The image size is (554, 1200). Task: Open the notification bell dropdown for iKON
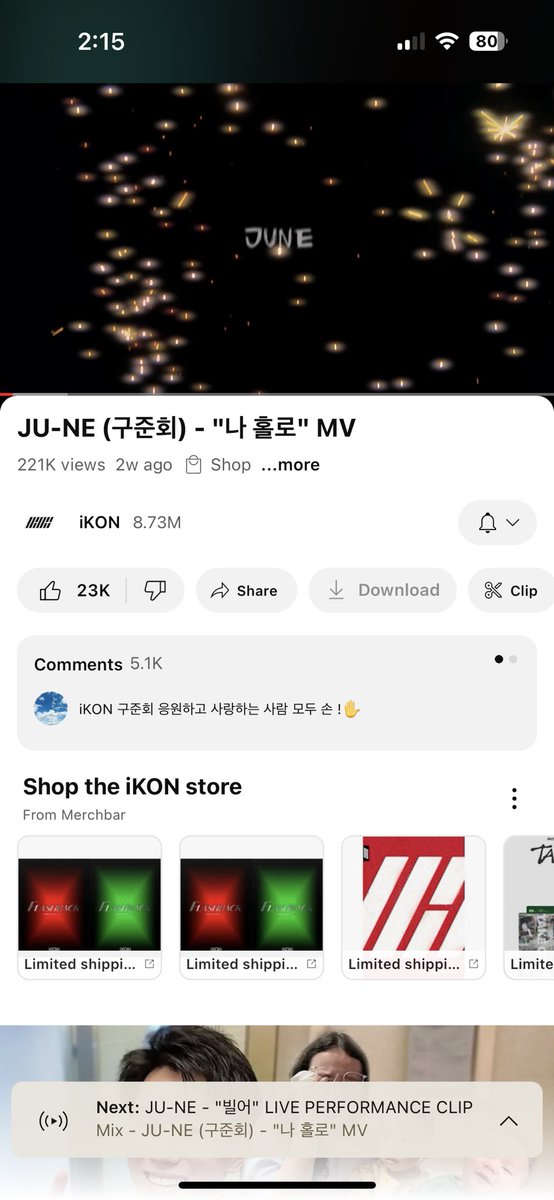pos(498,522)
